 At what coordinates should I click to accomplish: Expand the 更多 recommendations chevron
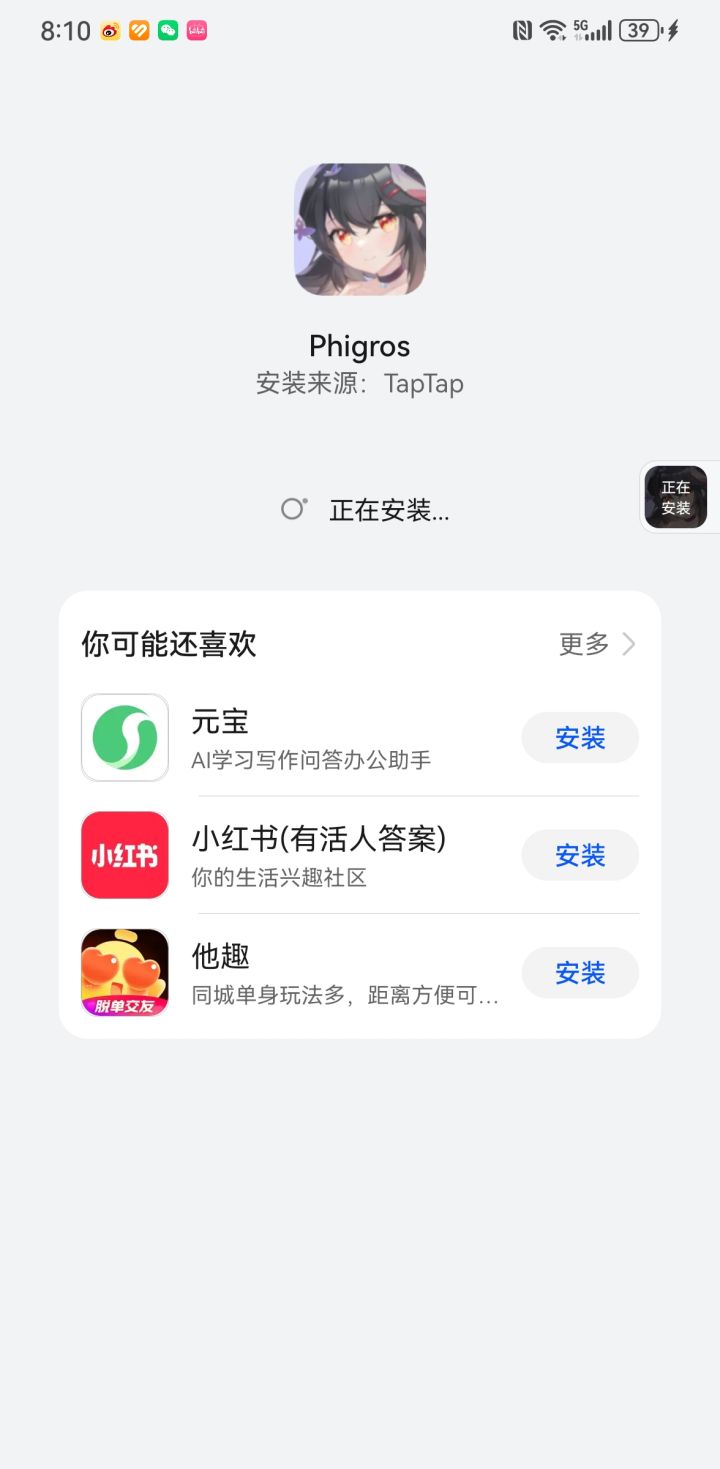click(x=628, y=645)
